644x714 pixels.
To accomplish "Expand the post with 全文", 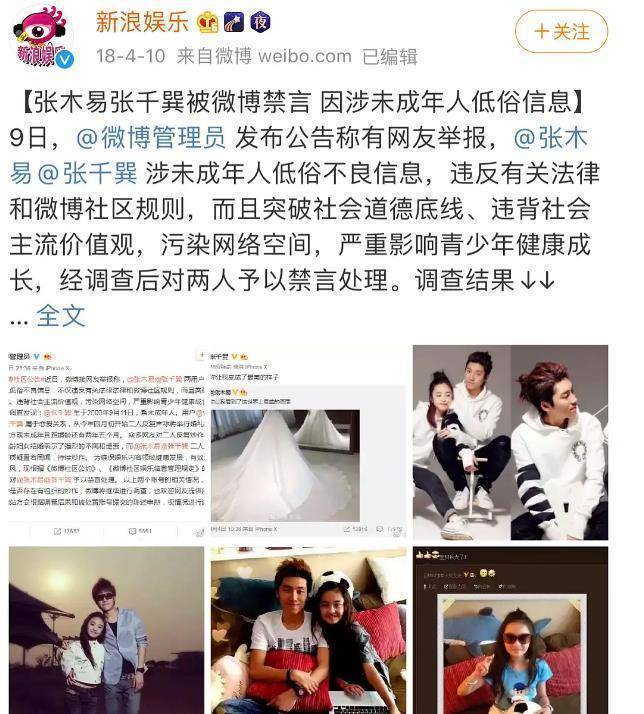I will [x=61, y=316].
